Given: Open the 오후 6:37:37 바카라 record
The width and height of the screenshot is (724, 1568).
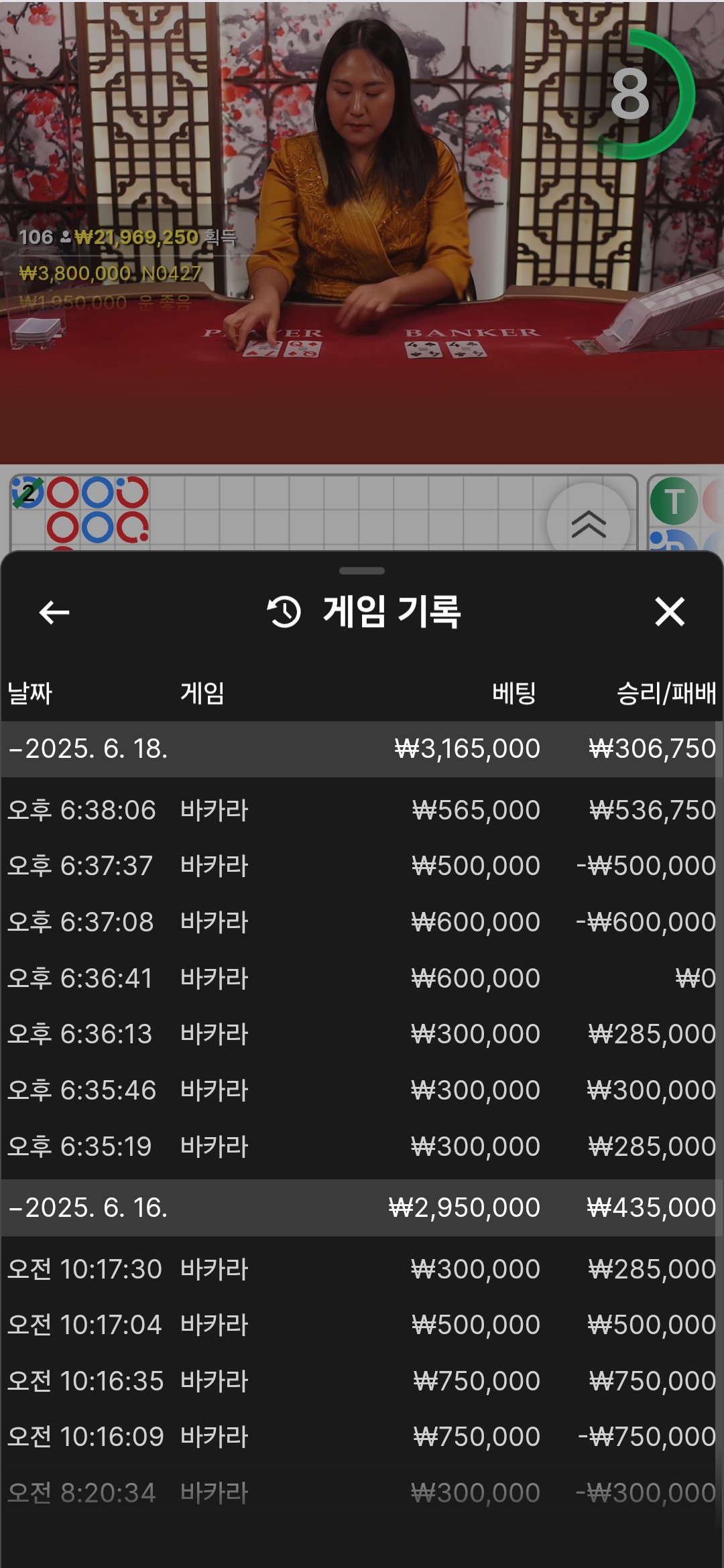Looking at the screenshot, I should click(362, 866).
